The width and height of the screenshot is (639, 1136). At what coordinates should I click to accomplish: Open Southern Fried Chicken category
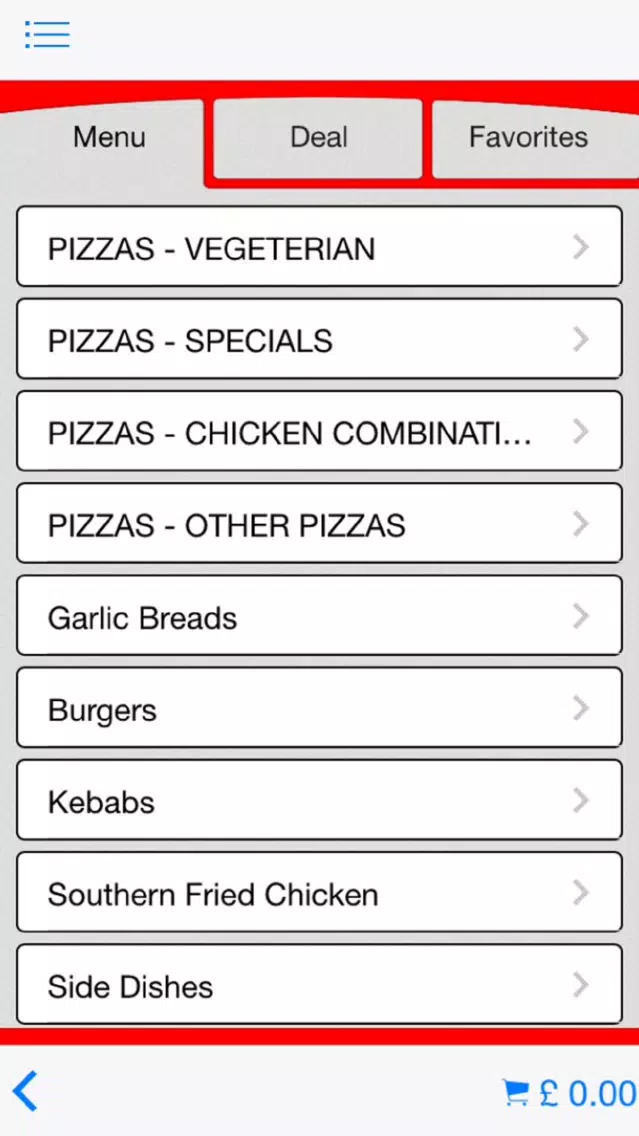point(320,892)
